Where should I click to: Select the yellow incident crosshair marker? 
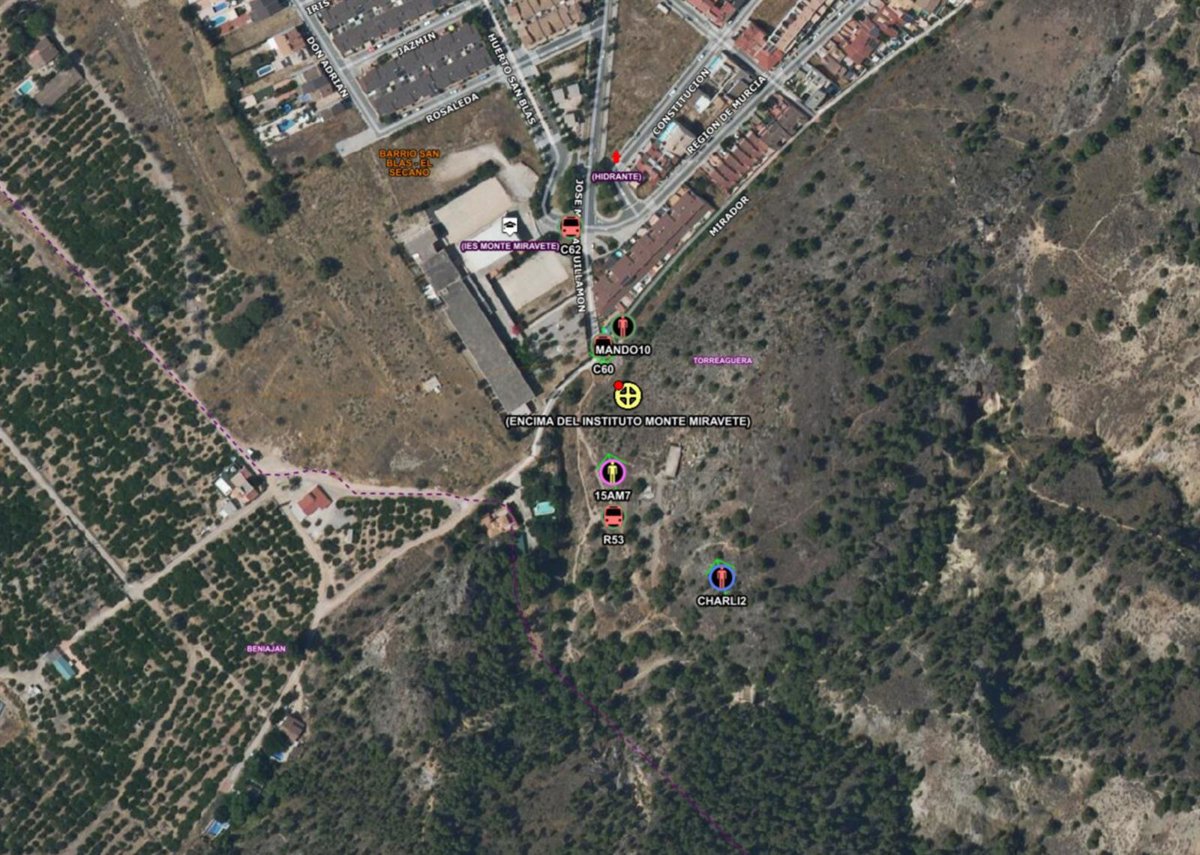[629, 398]
